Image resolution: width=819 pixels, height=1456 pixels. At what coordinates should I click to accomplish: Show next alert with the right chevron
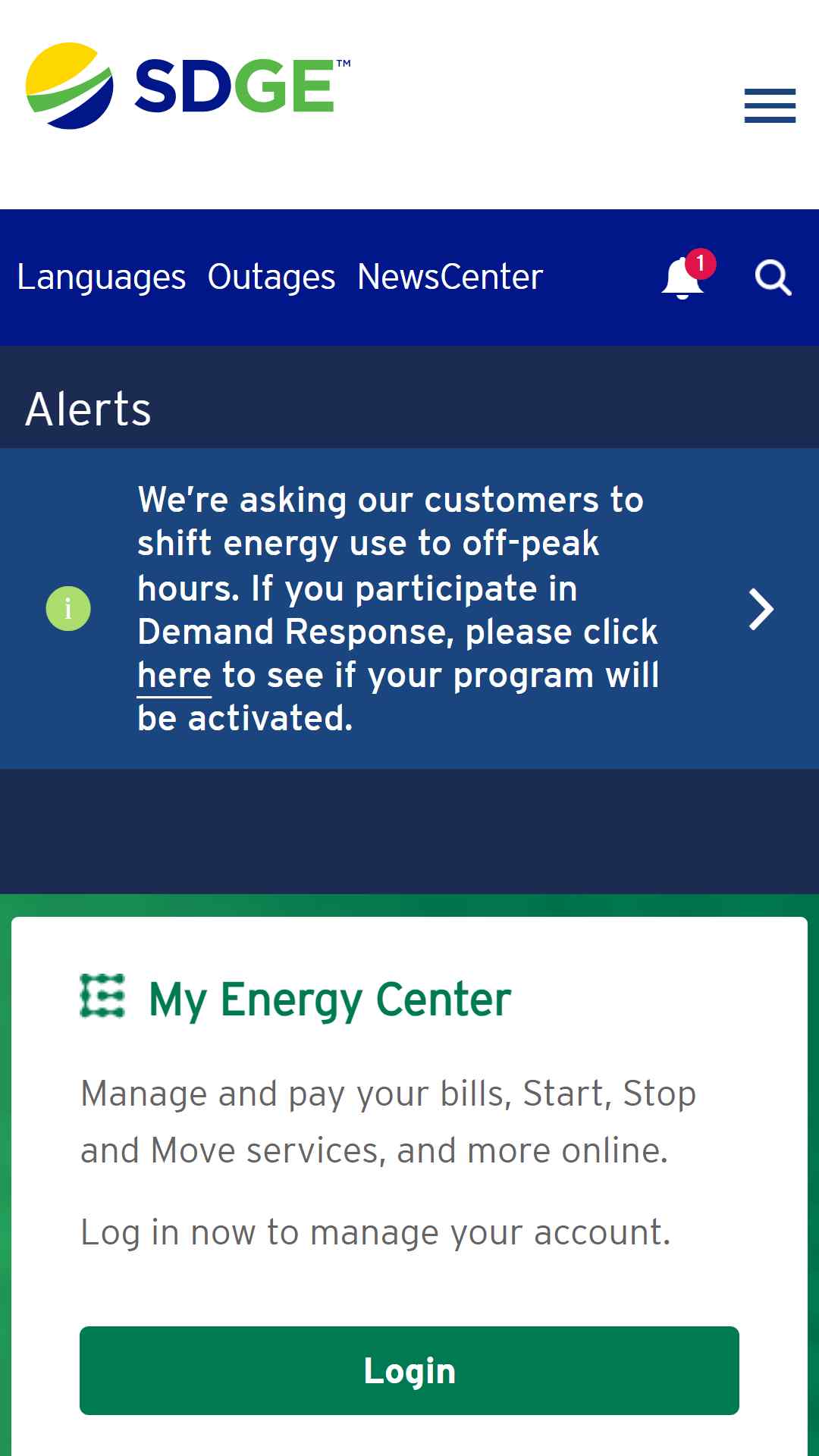pos(761,609)
